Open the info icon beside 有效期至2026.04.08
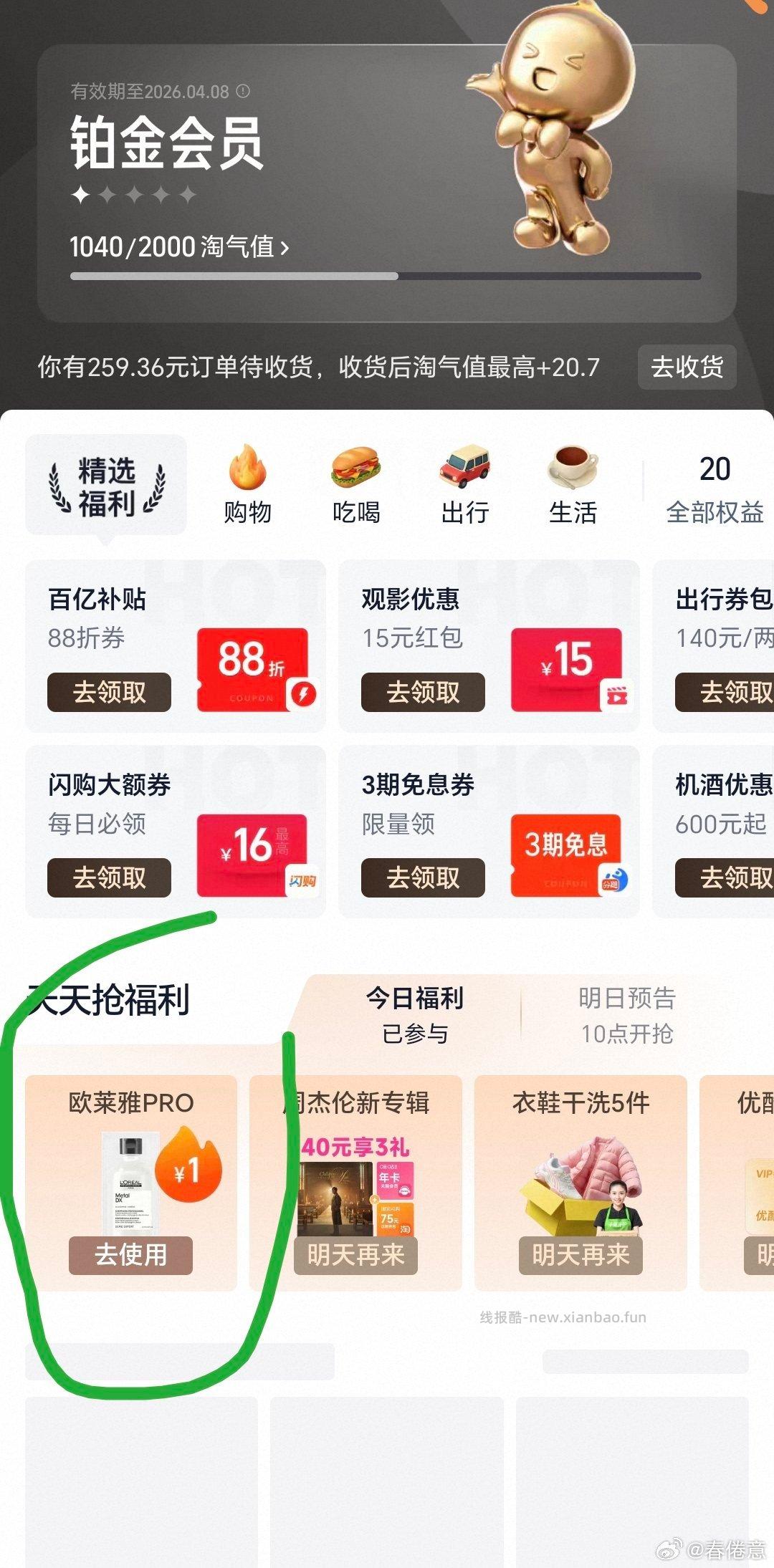 point(244,92)
